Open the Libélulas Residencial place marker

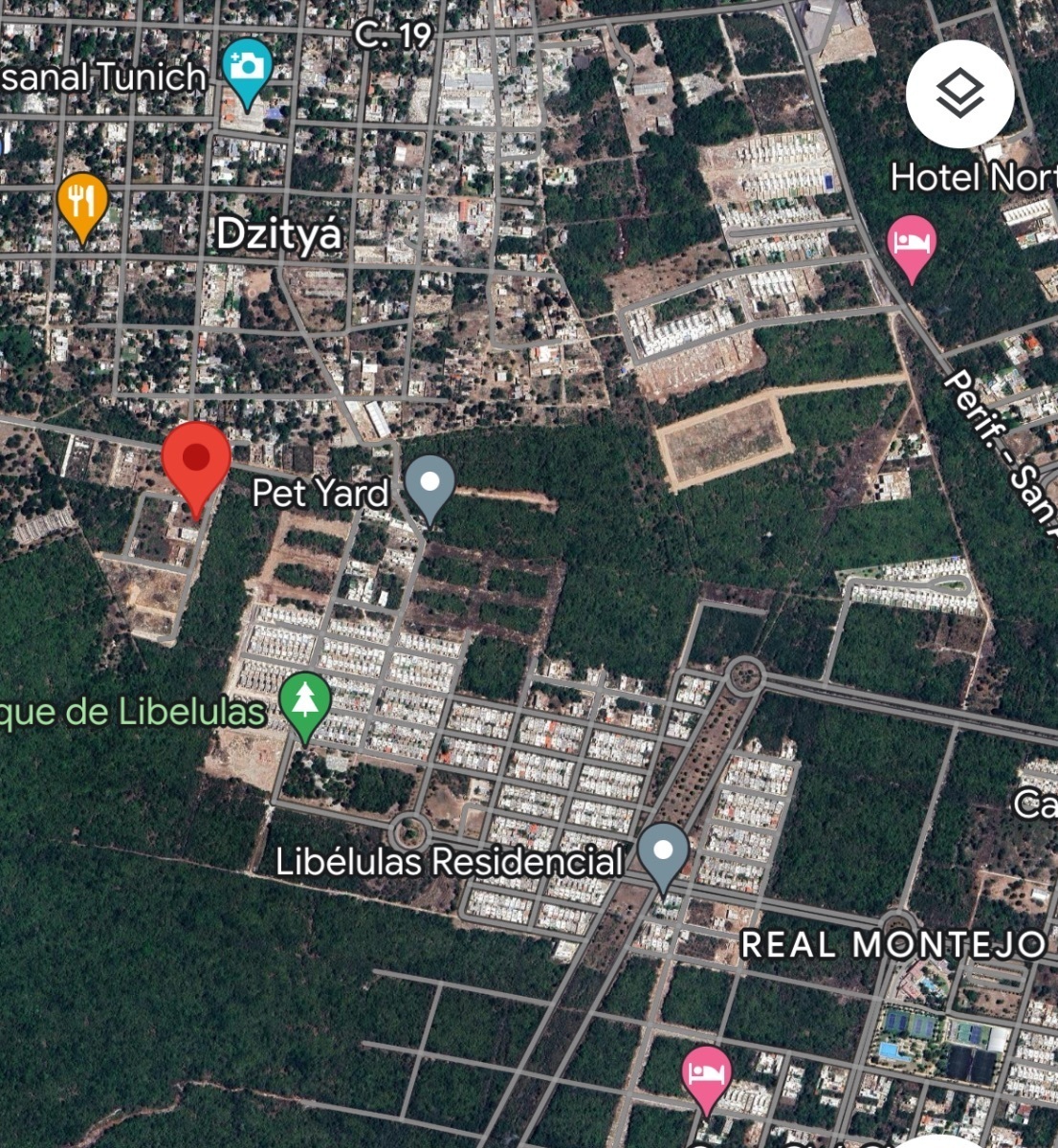tap(663, 850)
